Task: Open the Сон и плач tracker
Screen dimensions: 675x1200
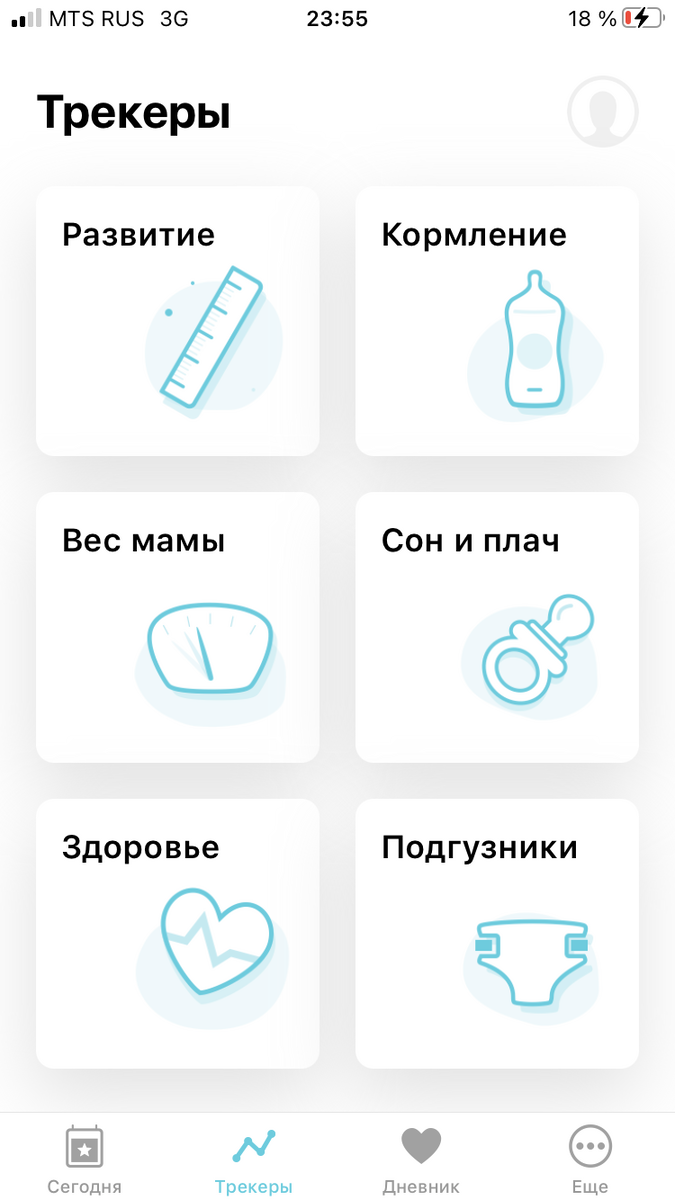Action: click(x=497, y=627)
